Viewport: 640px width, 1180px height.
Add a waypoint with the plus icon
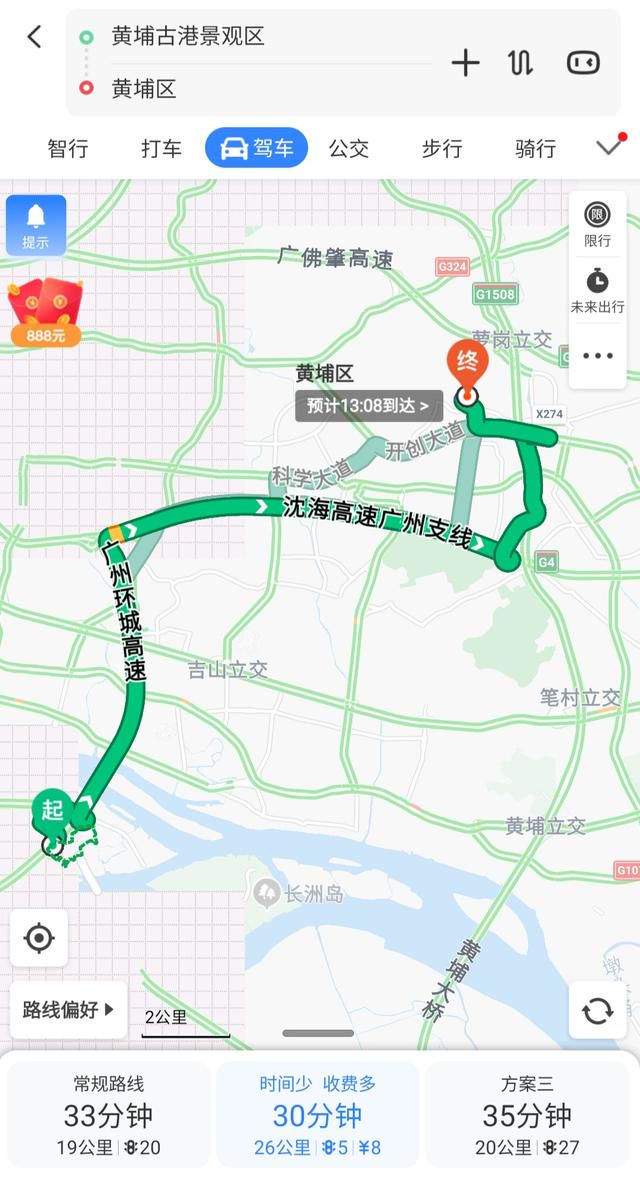point(465,62)
